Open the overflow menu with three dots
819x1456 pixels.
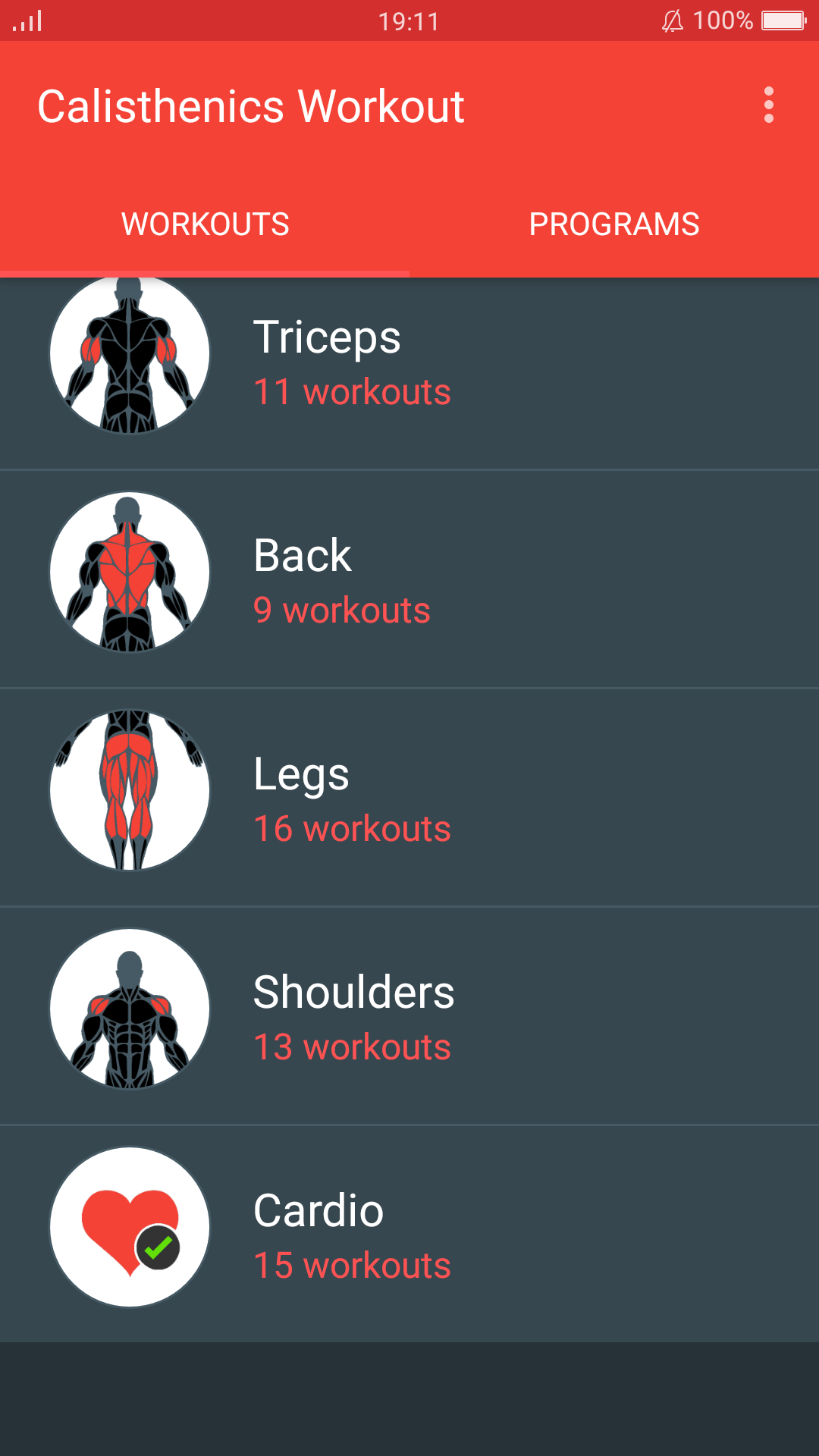768,106
